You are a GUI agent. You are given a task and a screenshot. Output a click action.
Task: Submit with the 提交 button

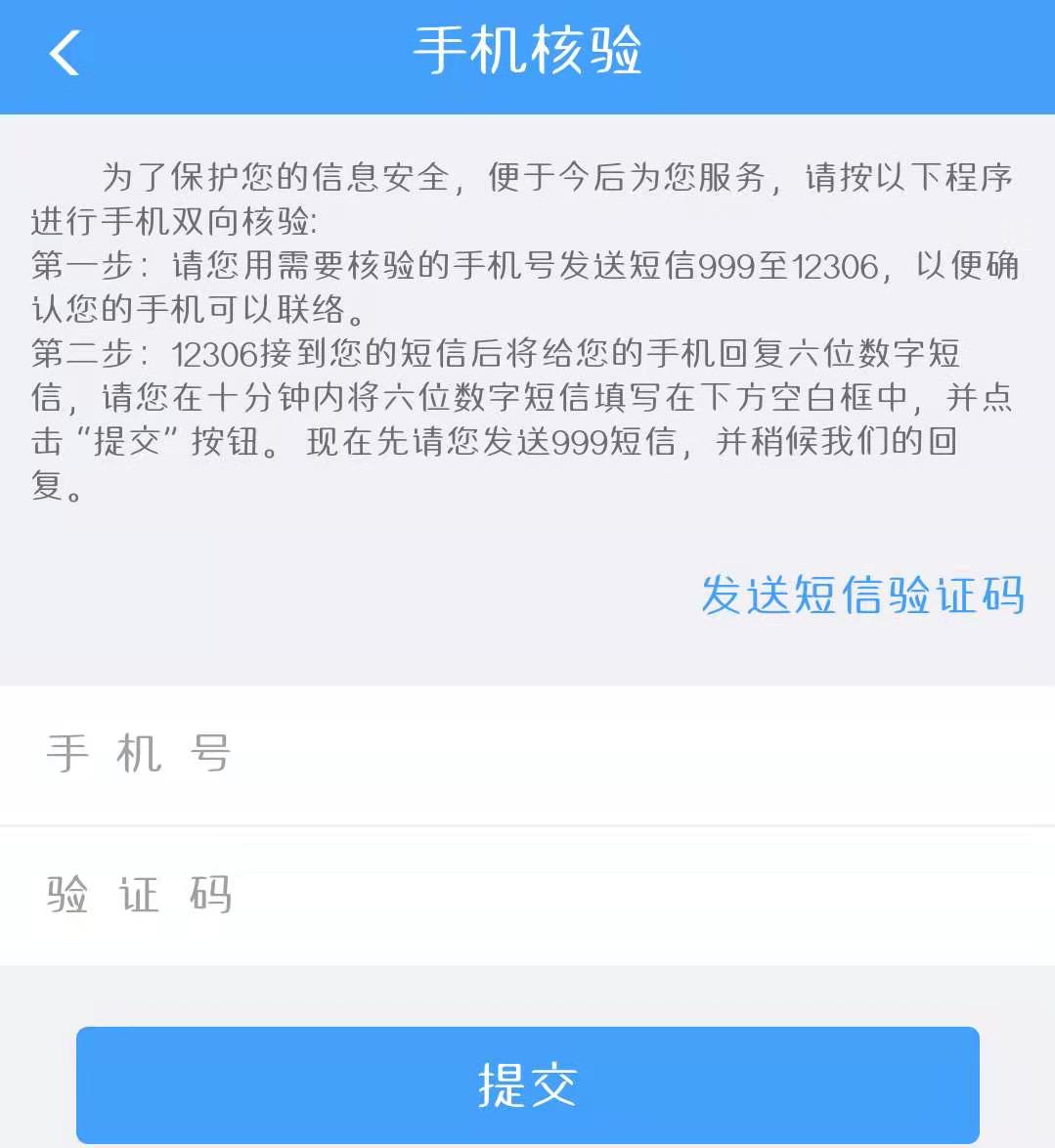(528, 1084)
